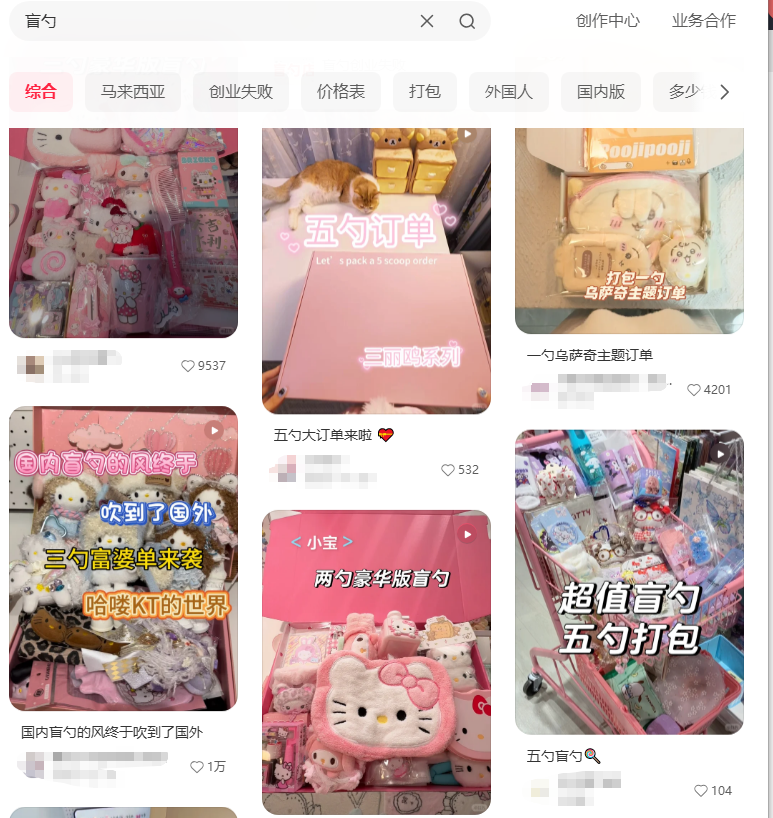Screen dimensions: 773x818
Task: Open the 五勺大订单来啦 video post
Action: point(376,270)
